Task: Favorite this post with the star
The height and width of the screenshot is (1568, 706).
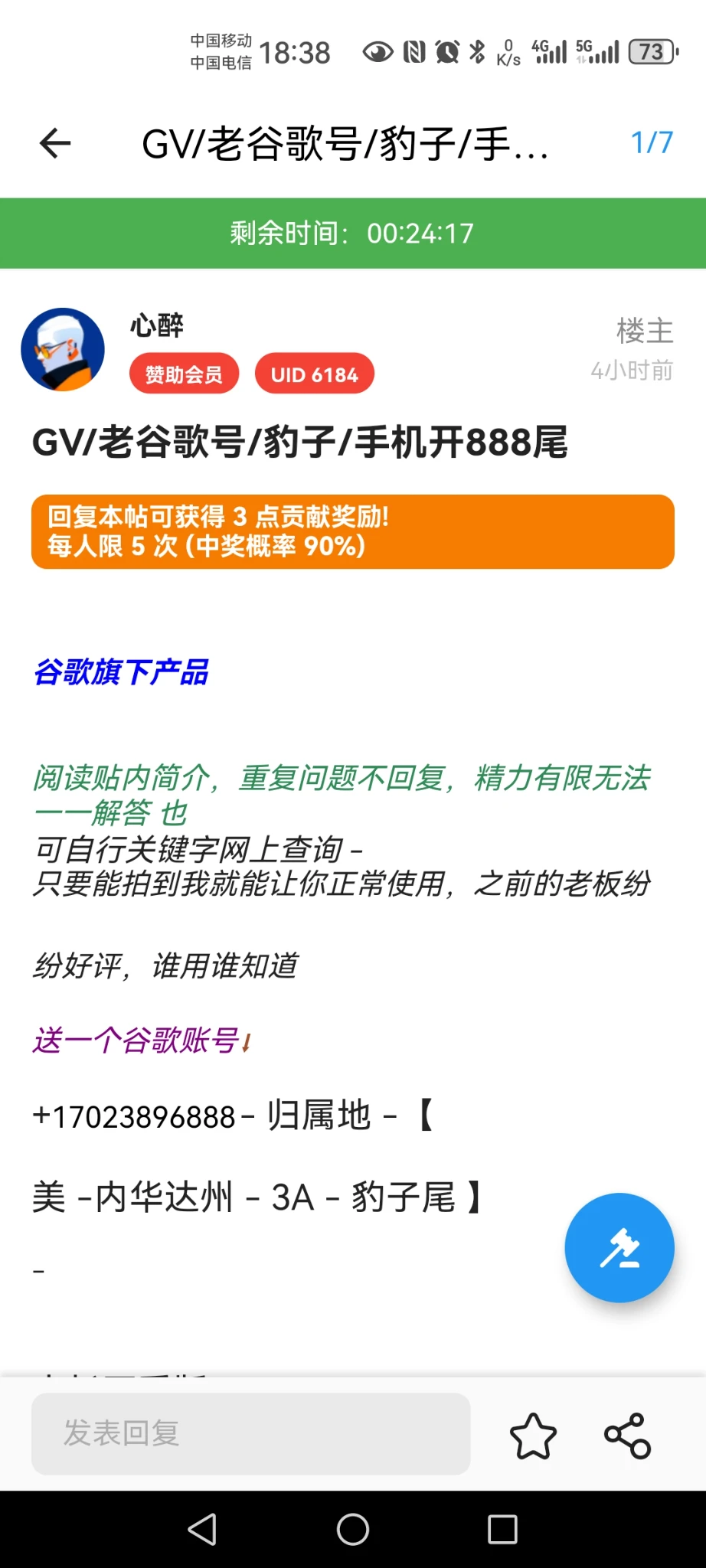Action: (533, 1436)
